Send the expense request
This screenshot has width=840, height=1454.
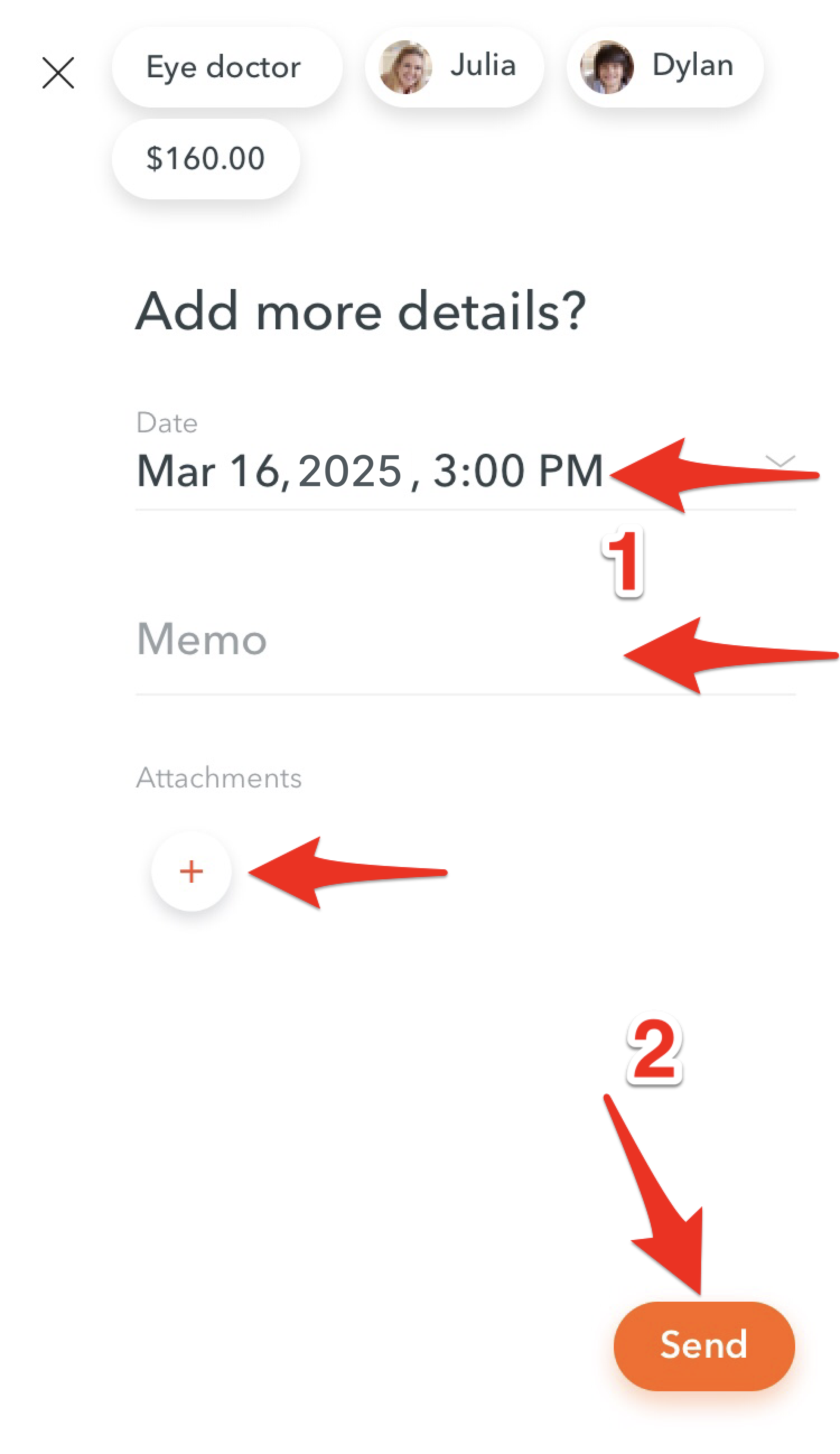pos(704,1346)
